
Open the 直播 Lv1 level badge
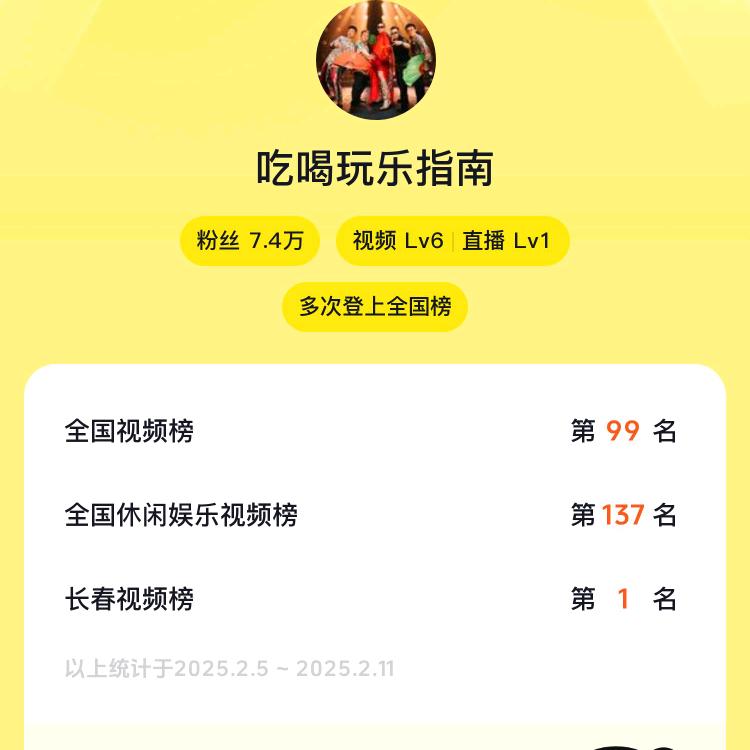514,241
